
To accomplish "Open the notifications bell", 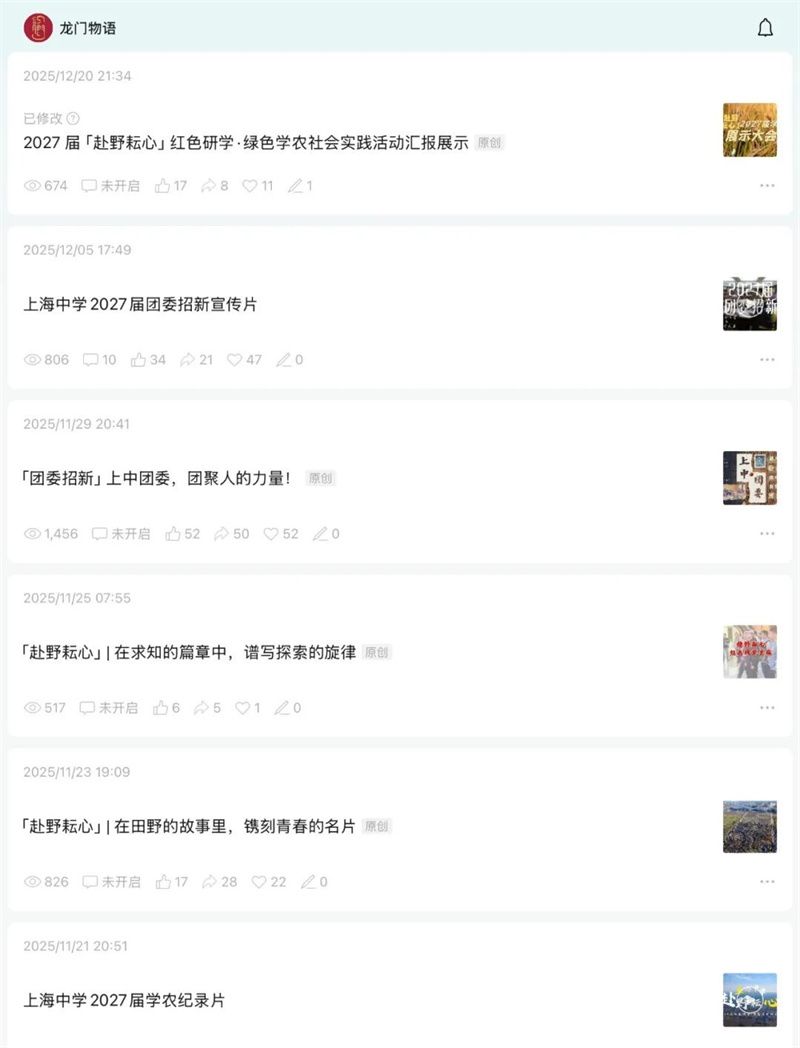I will (x=765, y=28).
